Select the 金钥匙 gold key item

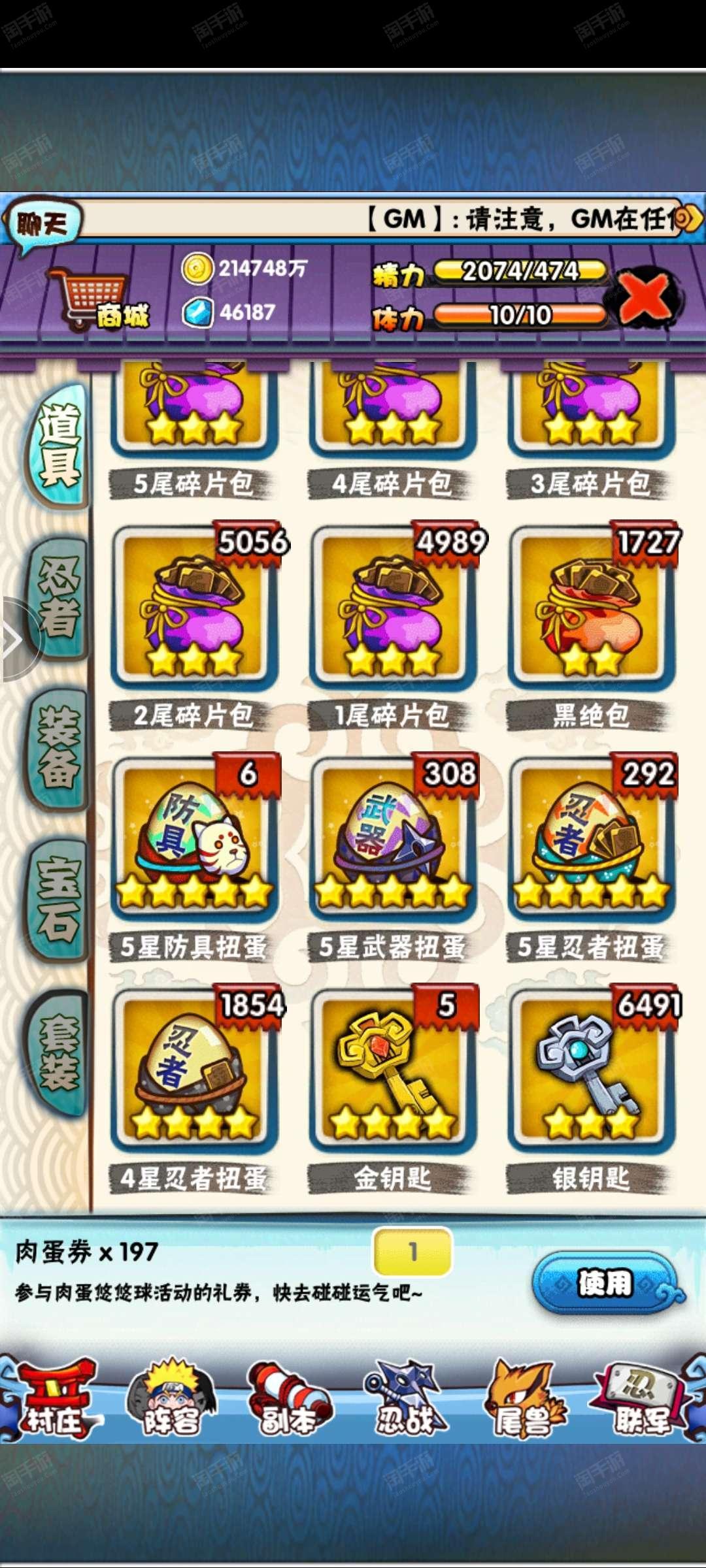pyautogui.click(x=393, y=1071)
